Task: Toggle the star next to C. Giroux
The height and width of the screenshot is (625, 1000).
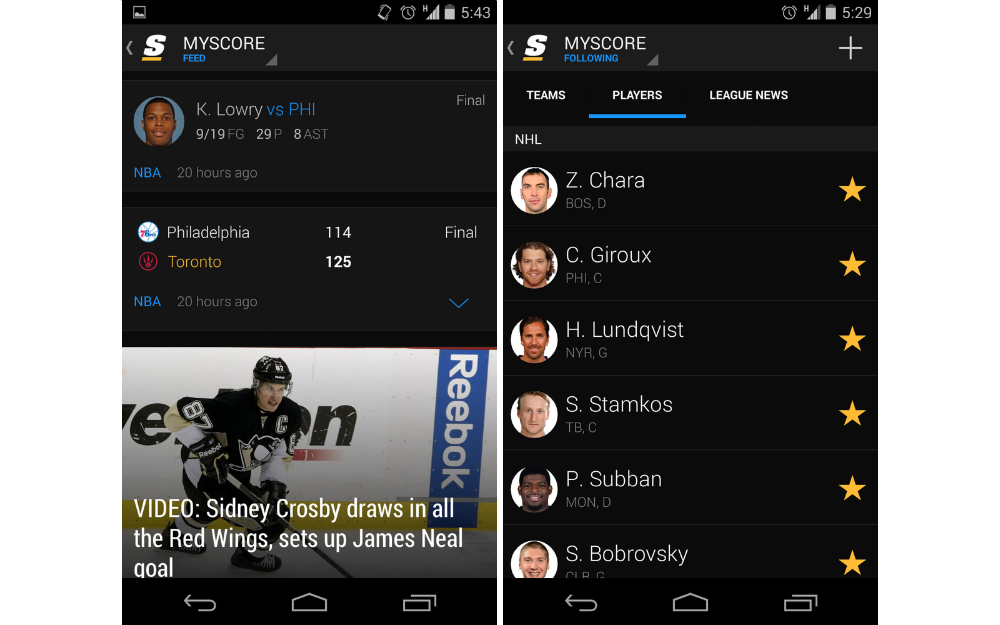Action: click(x=851, y=264)
